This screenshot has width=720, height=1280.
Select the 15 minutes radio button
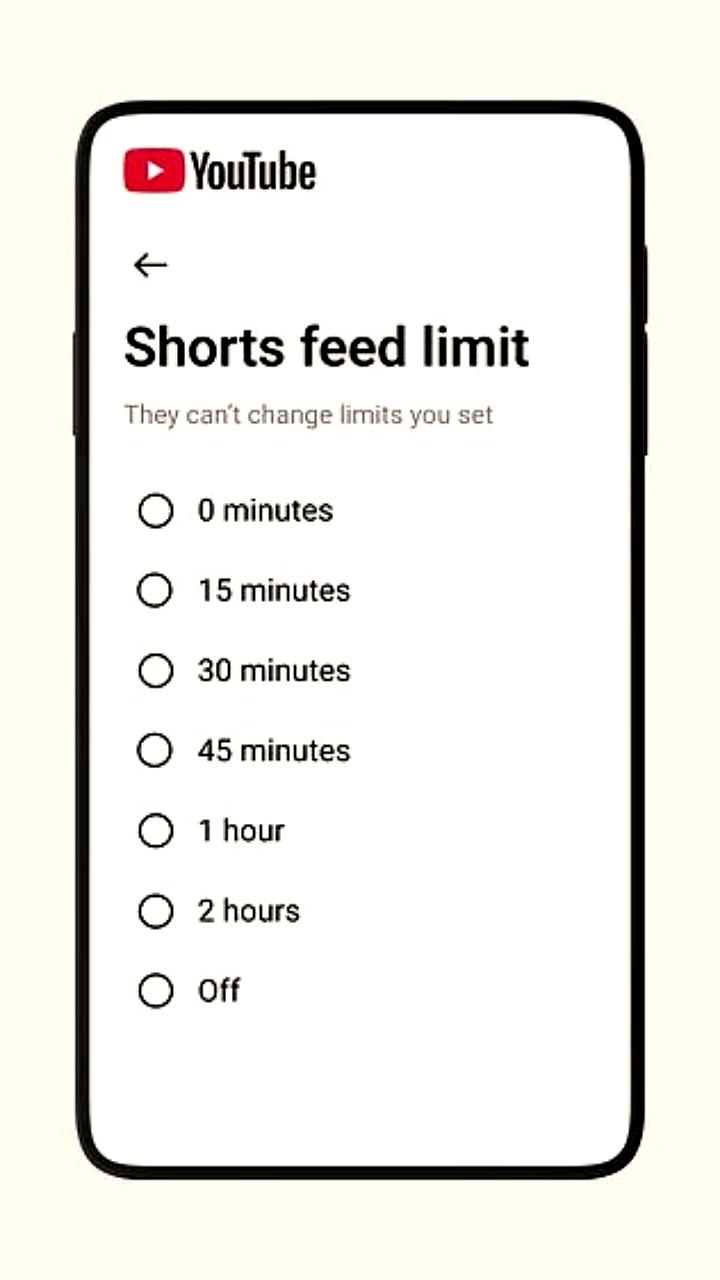(x=156, y=590)
